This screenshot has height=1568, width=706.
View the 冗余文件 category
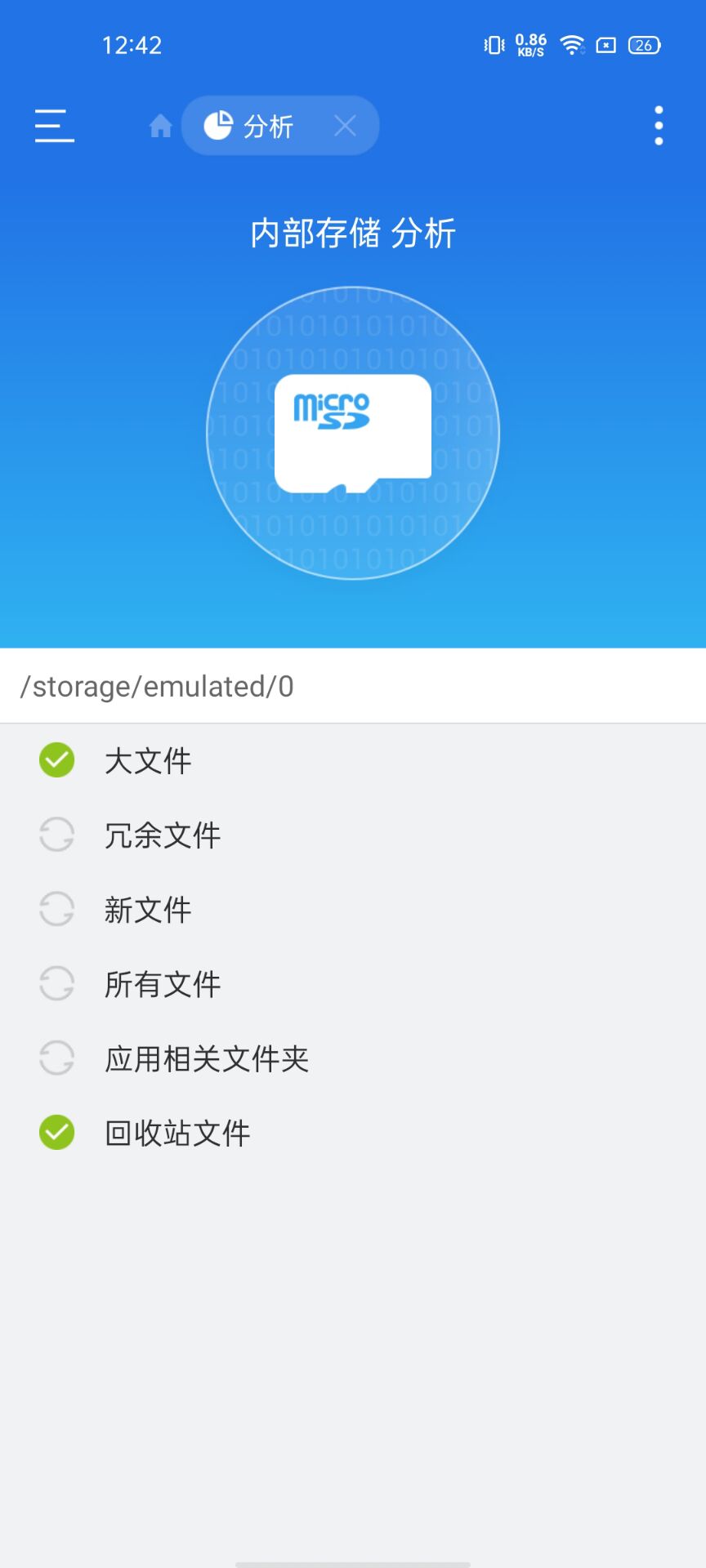click(163, 835)
